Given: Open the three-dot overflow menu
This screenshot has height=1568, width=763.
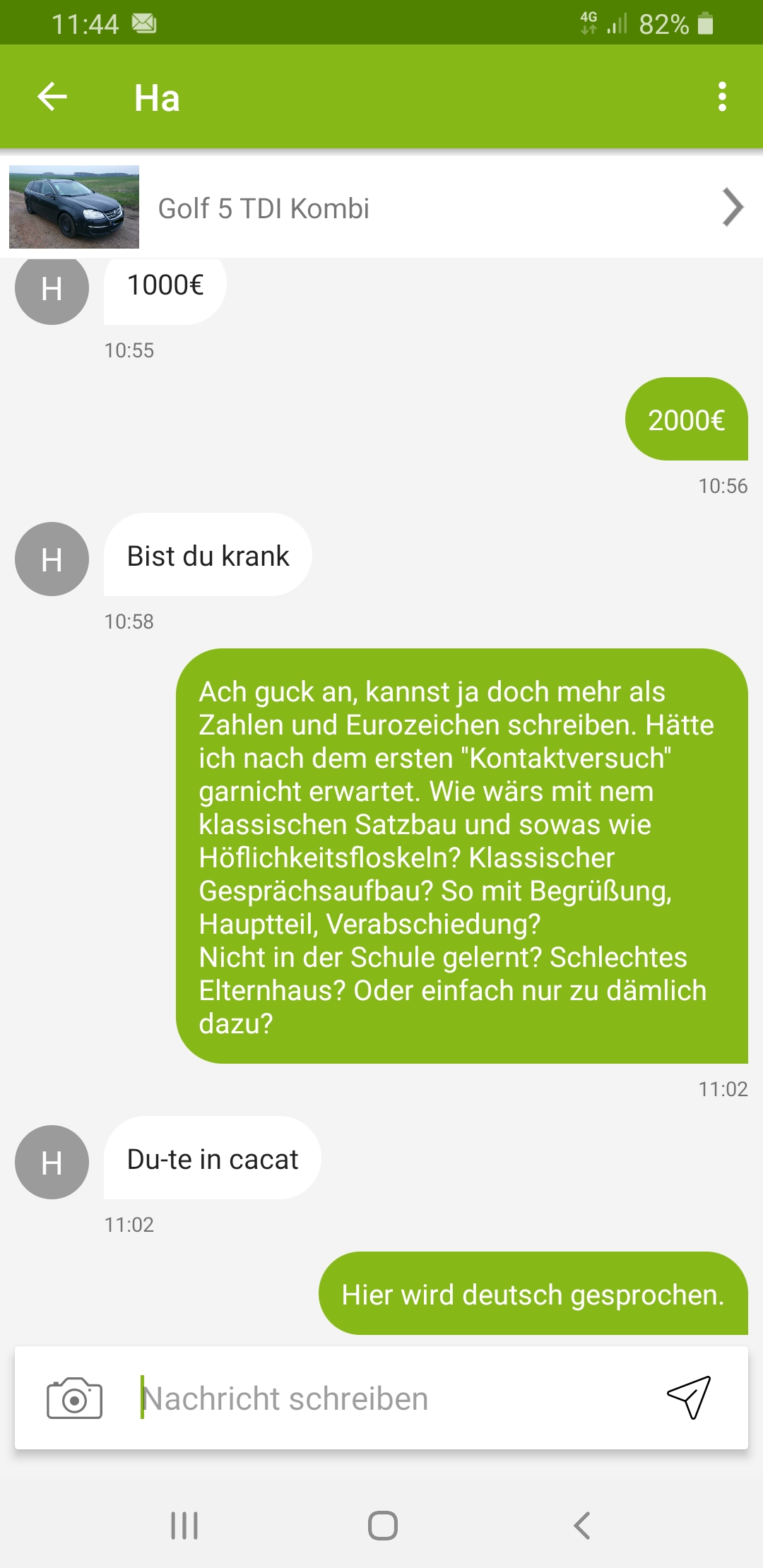Looking at the screenshot, I should click(x=722, y=97).
